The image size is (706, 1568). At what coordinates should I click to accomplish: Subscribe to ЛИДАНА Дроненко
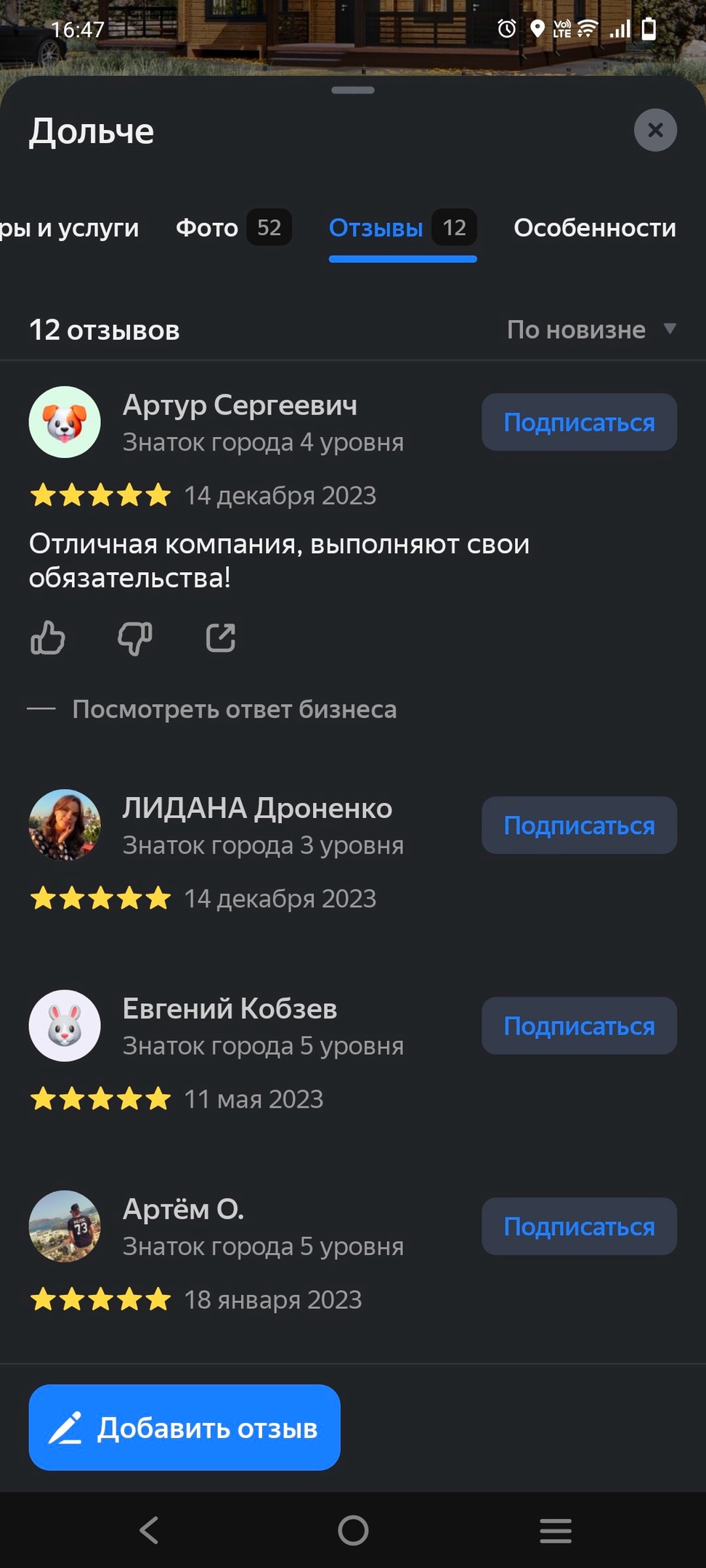(579, 825)
